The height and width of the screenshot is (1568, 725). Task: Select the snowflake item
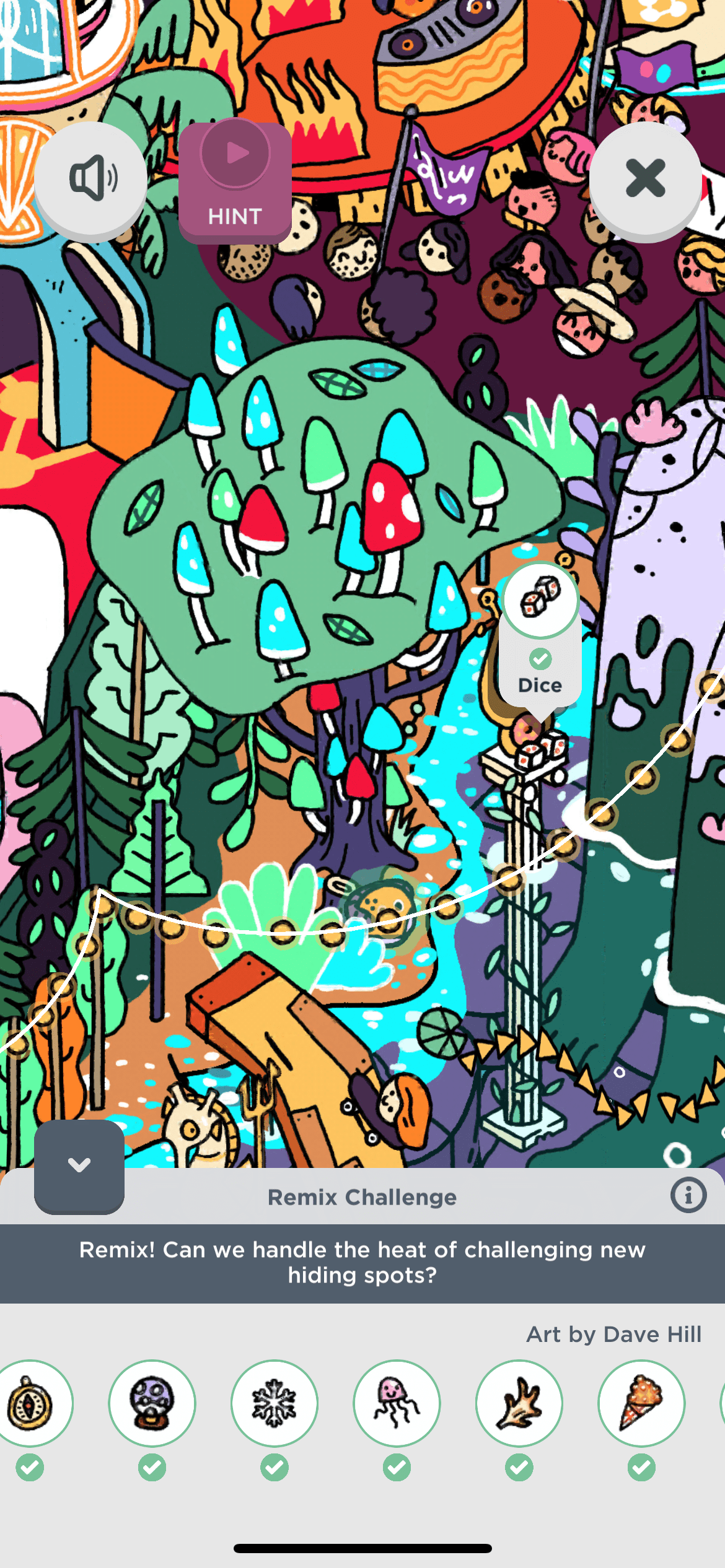275,1403
